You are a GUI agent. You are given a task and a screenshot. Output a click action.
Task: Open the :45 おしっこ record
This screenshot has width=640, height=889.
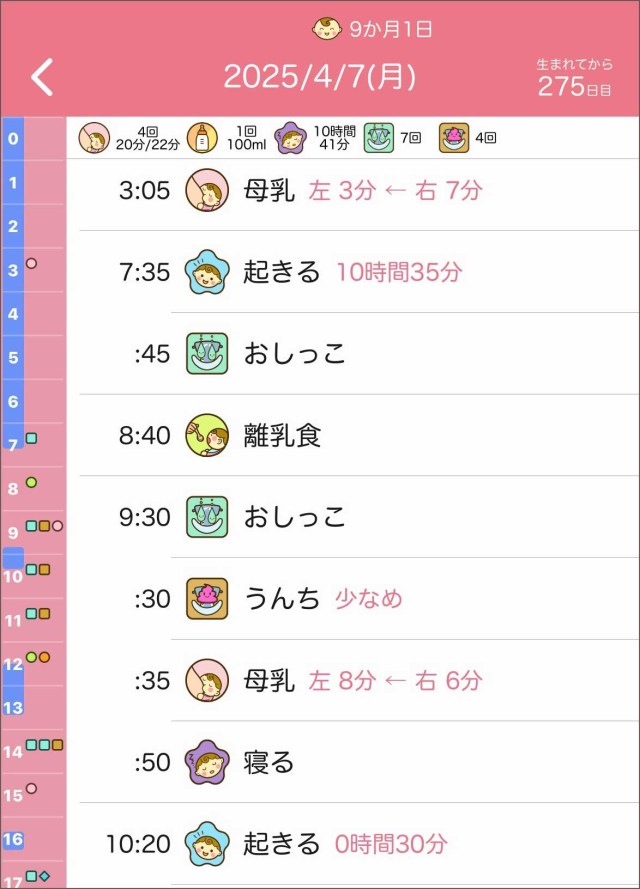click(350, 353)
